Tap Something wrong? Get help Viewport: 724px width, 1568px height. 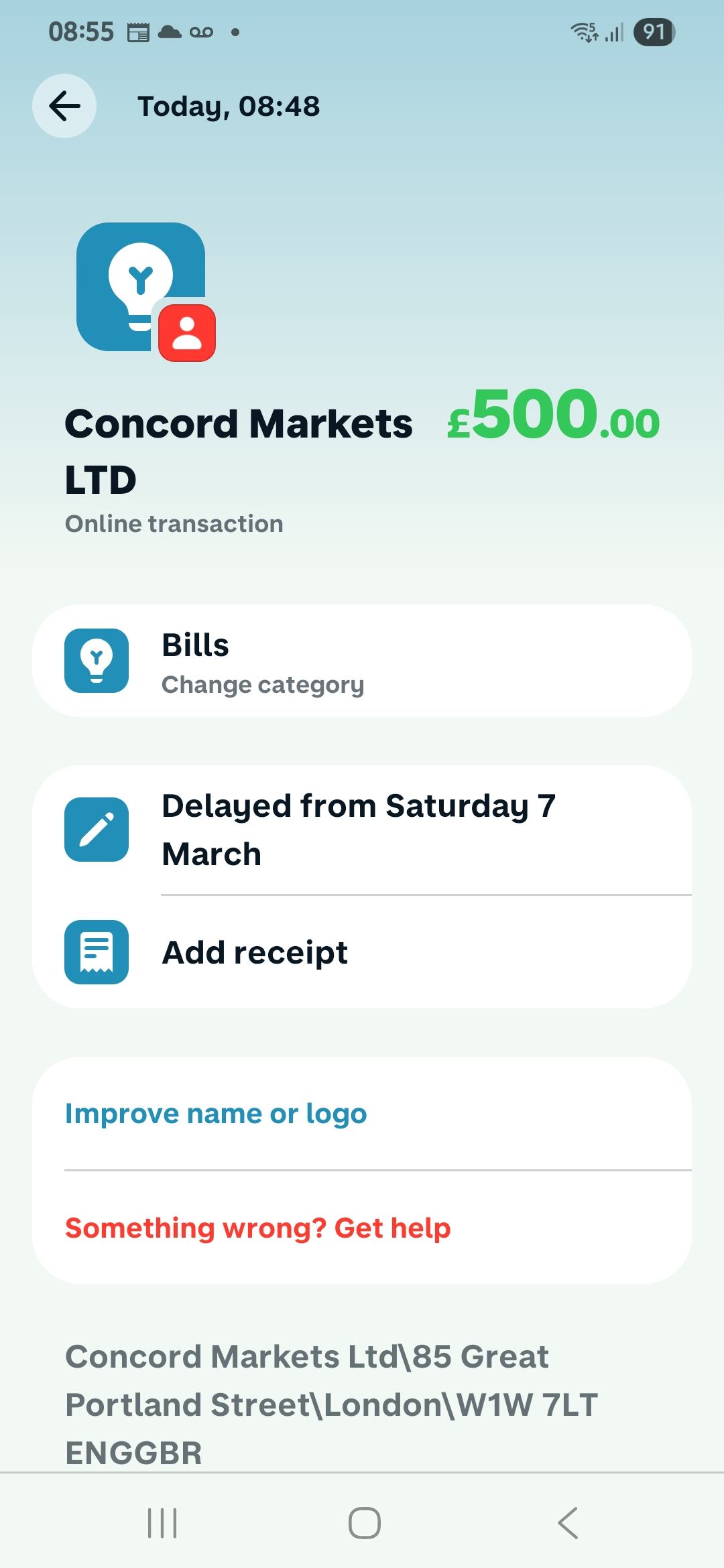257,1228
